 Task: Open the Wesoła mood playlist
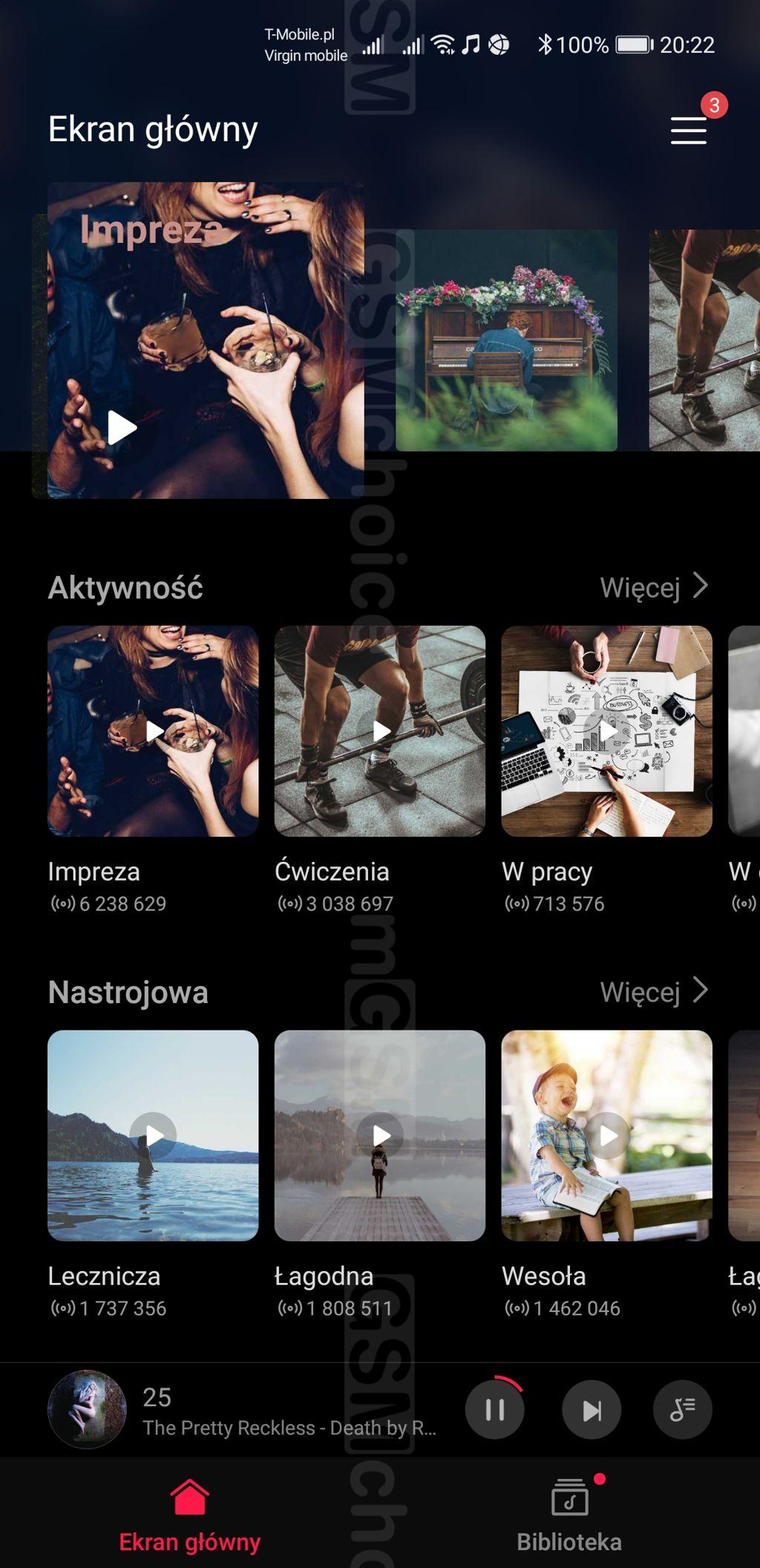[x=606, y=1135]
